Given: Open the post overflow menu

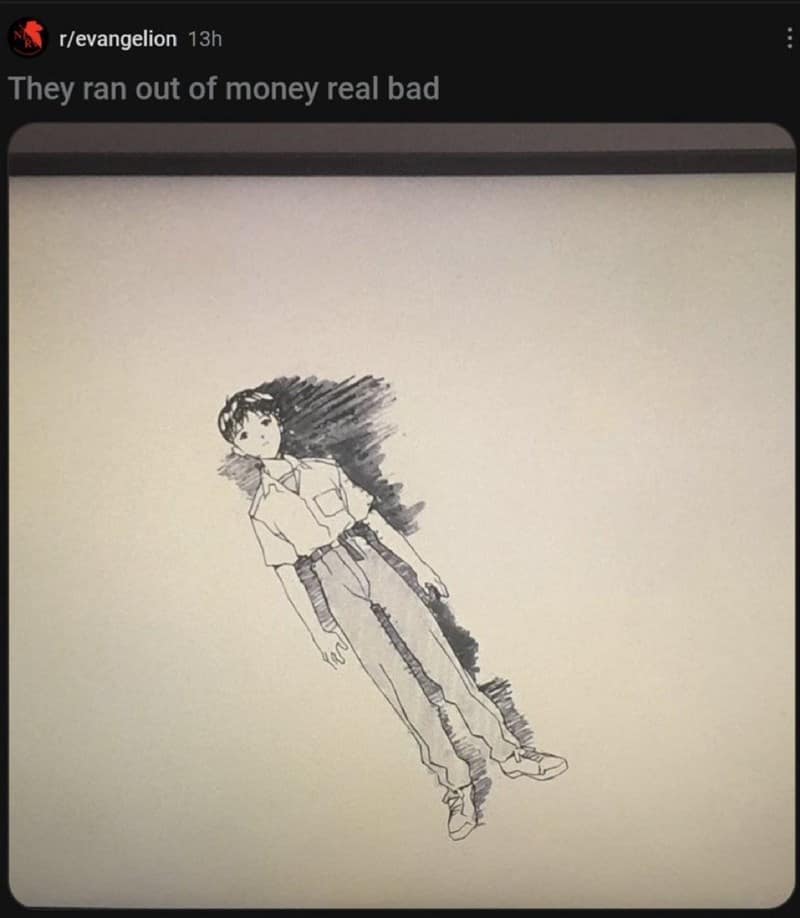Looking at the screenshot, I should tap(790, 39).
